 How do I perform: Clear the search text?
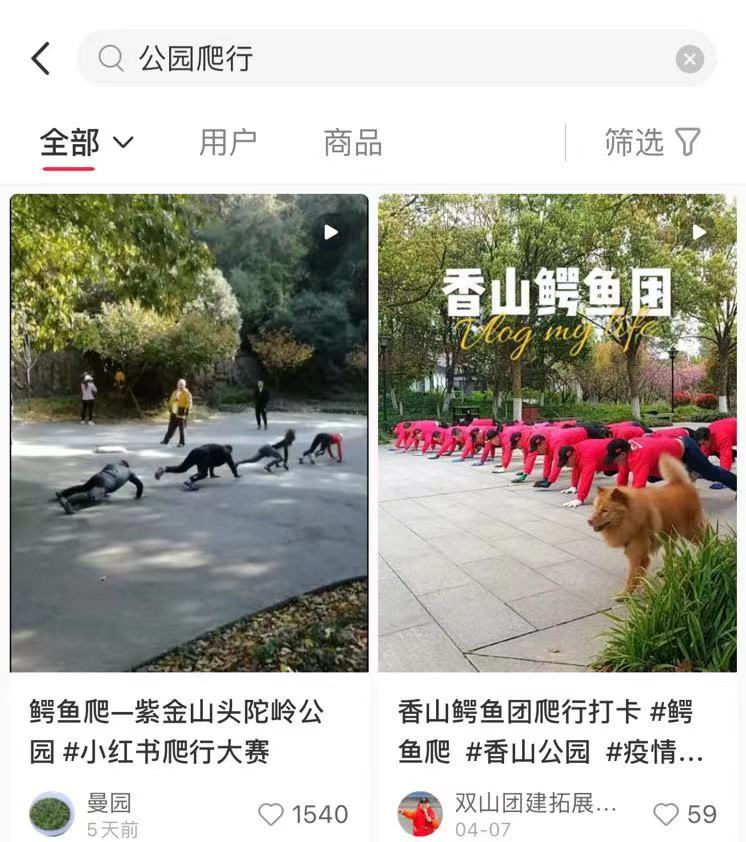pos(689,59)
